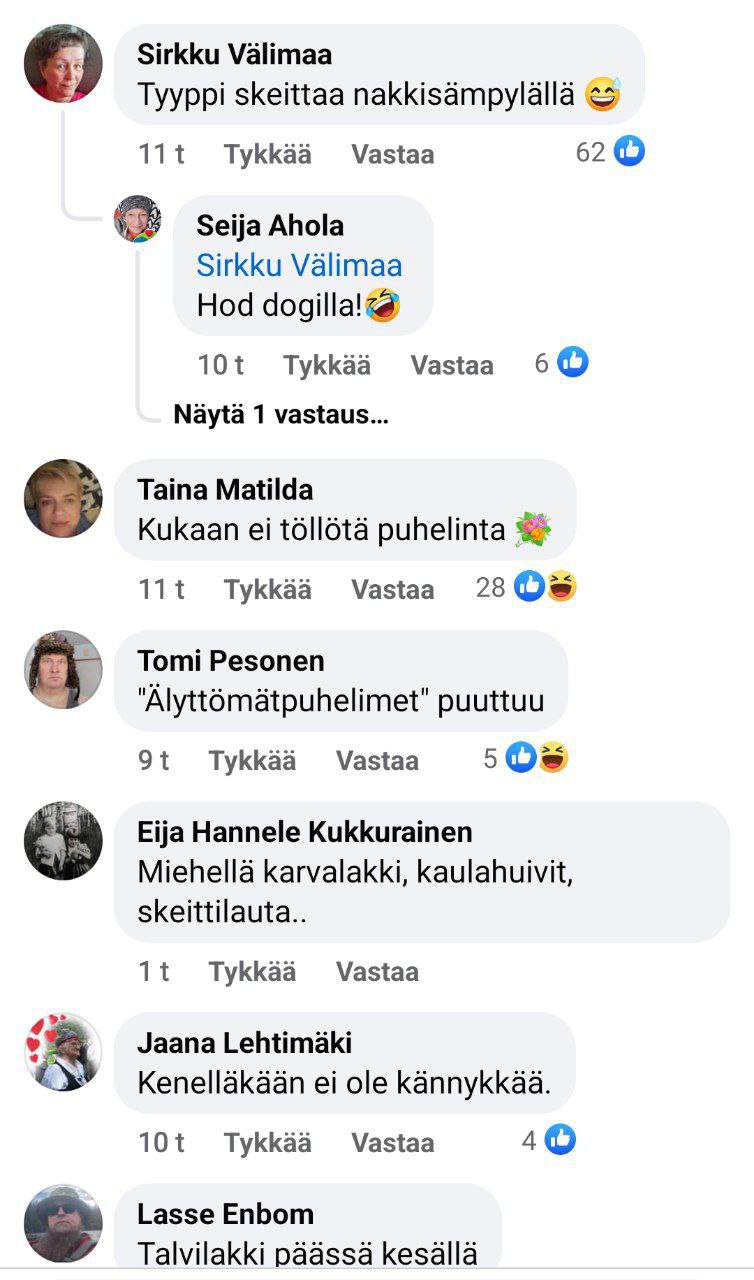754x1280 pixels.
Task: View reactions on Sirkku Välimaa's comment
Action: point(611,152)
